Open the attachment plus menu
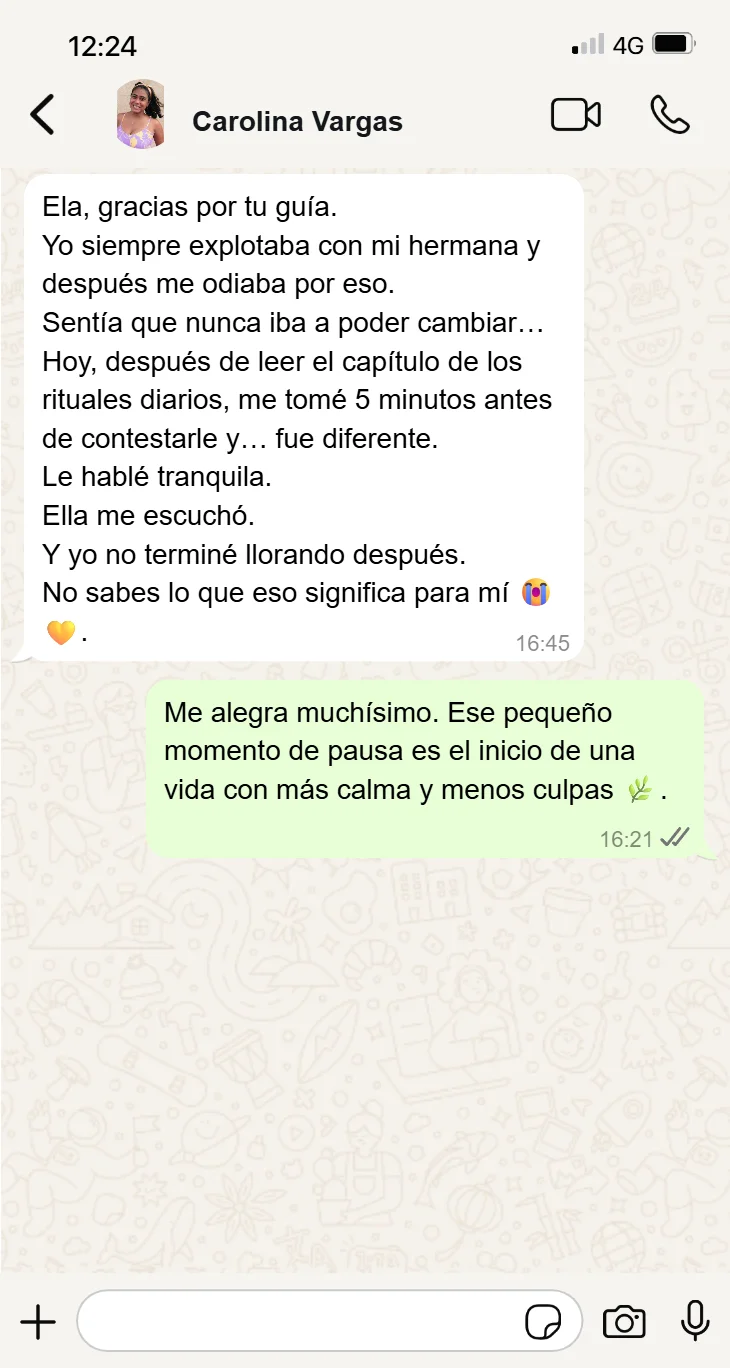 point(38,1322)
